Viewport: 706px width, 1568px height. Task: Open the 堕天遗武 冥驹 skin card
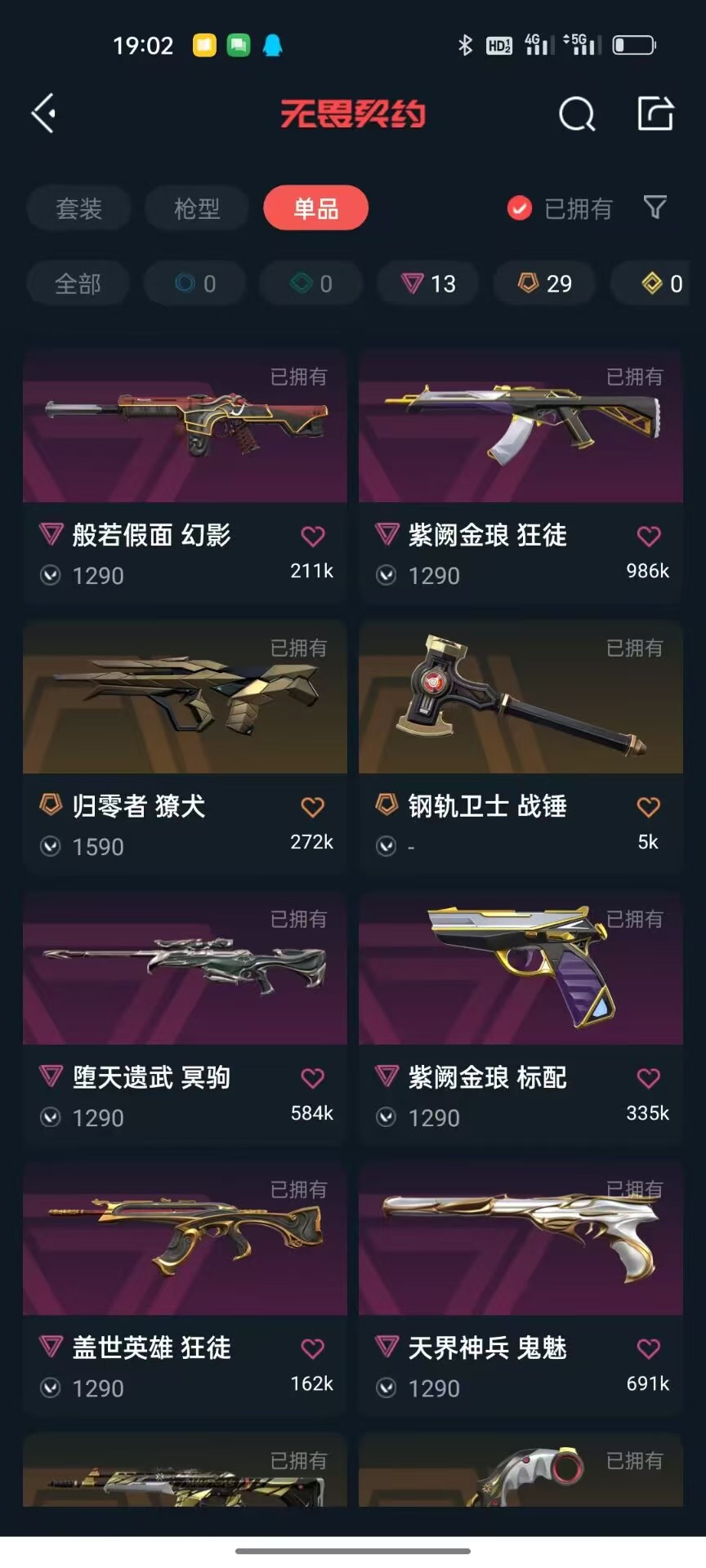185,1018
